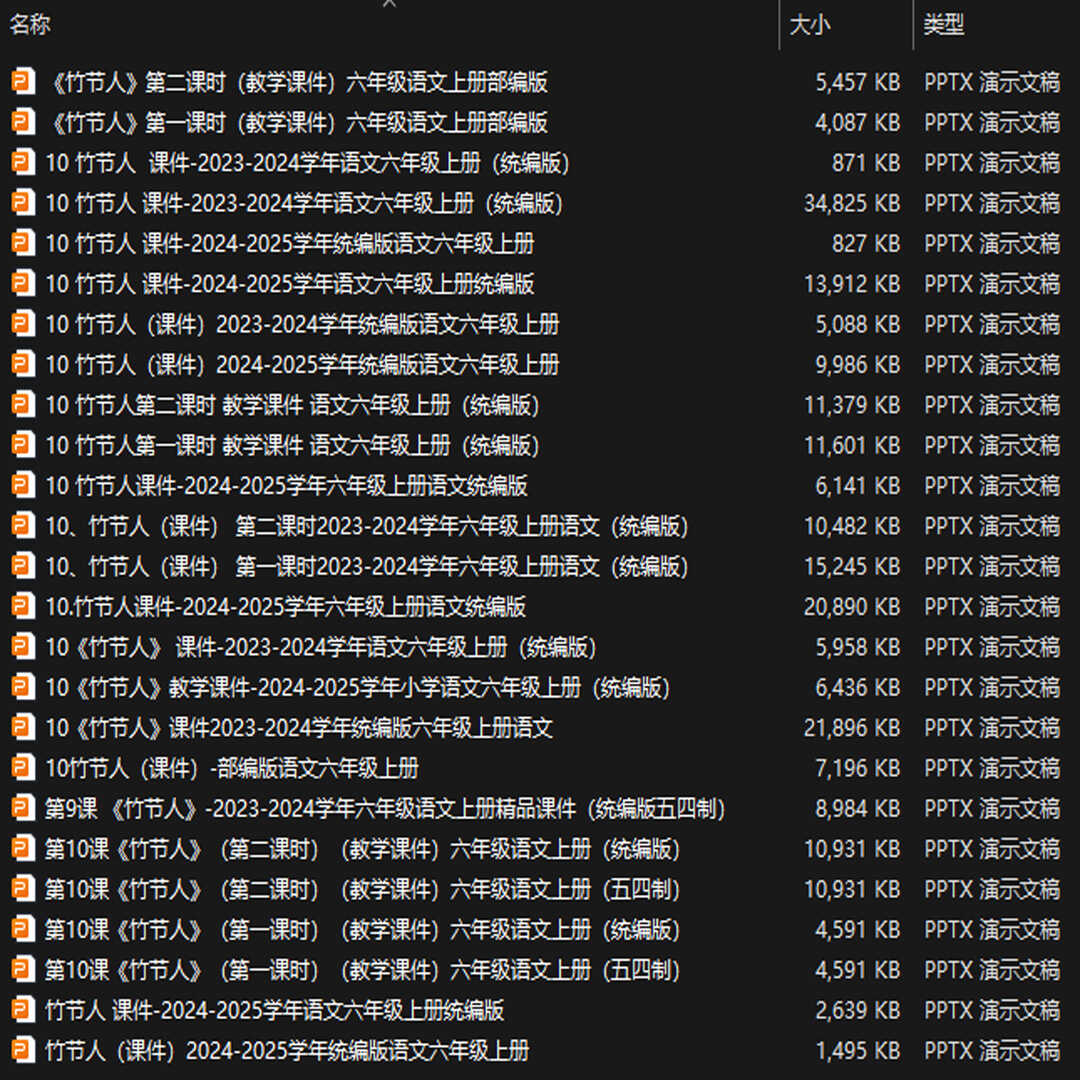
Task: Open 10.竹节人课件-2024-2025学年 file
Action: click(285, 607)
